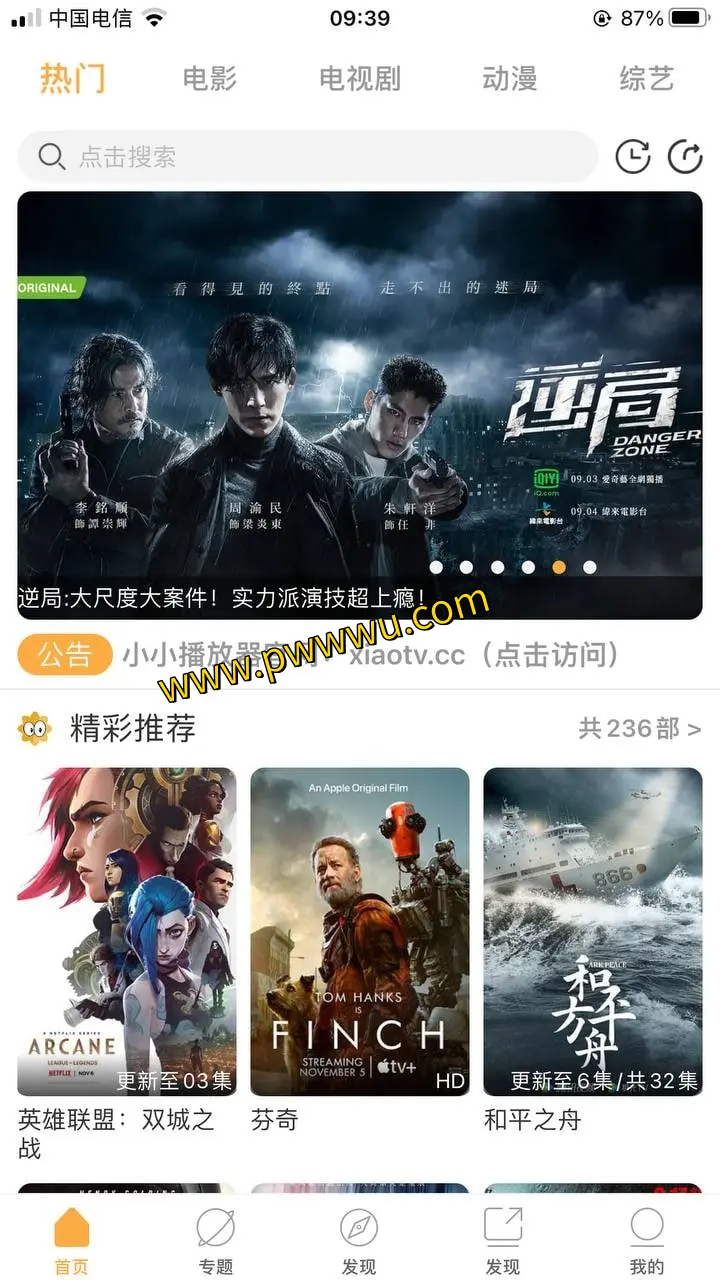
Task: Select the 动漫 tab
Action: tap(510, 78)
